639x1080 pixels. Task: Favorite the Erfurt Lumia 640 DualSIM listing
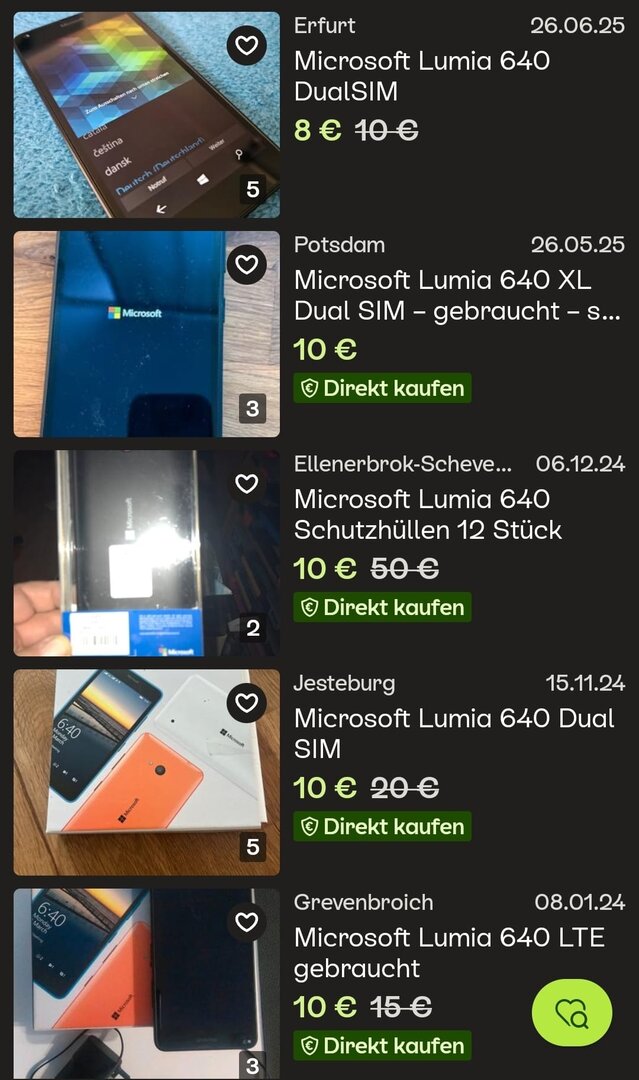point(246,45)
